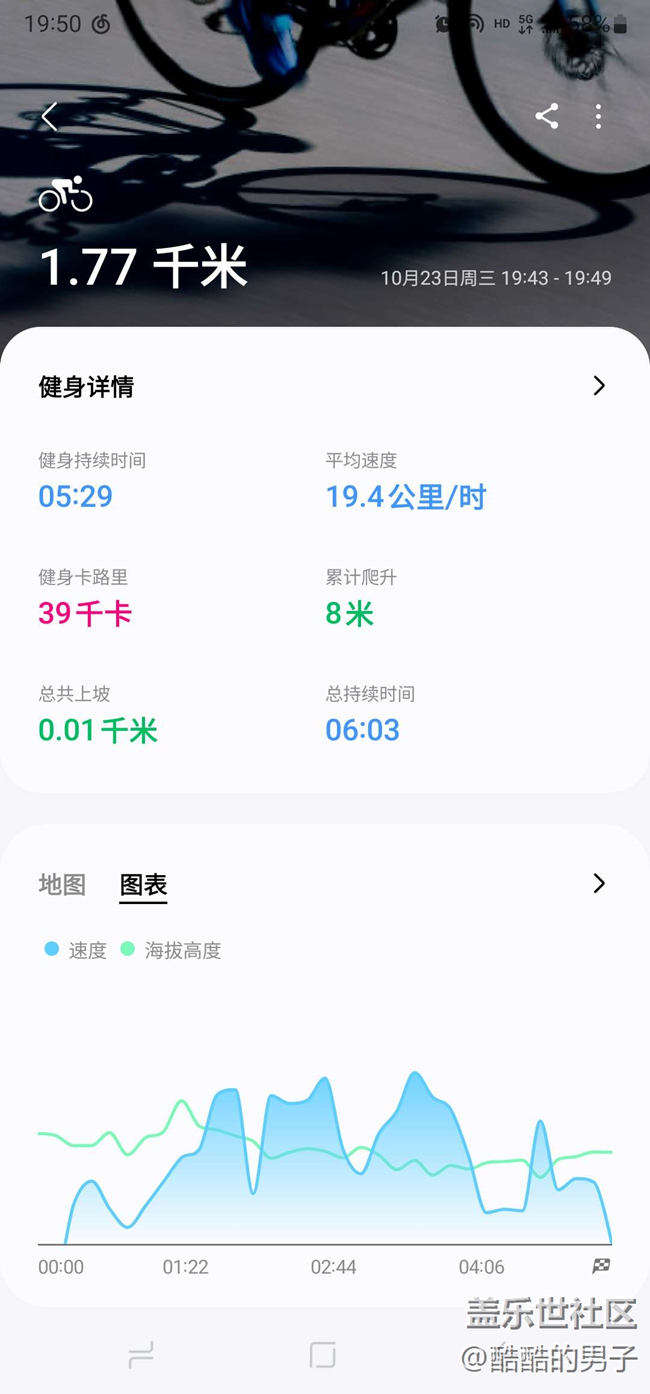Switch to the 地图 tab
Viewport: 650px width, 1394px height.
click(x=62, y=884)
